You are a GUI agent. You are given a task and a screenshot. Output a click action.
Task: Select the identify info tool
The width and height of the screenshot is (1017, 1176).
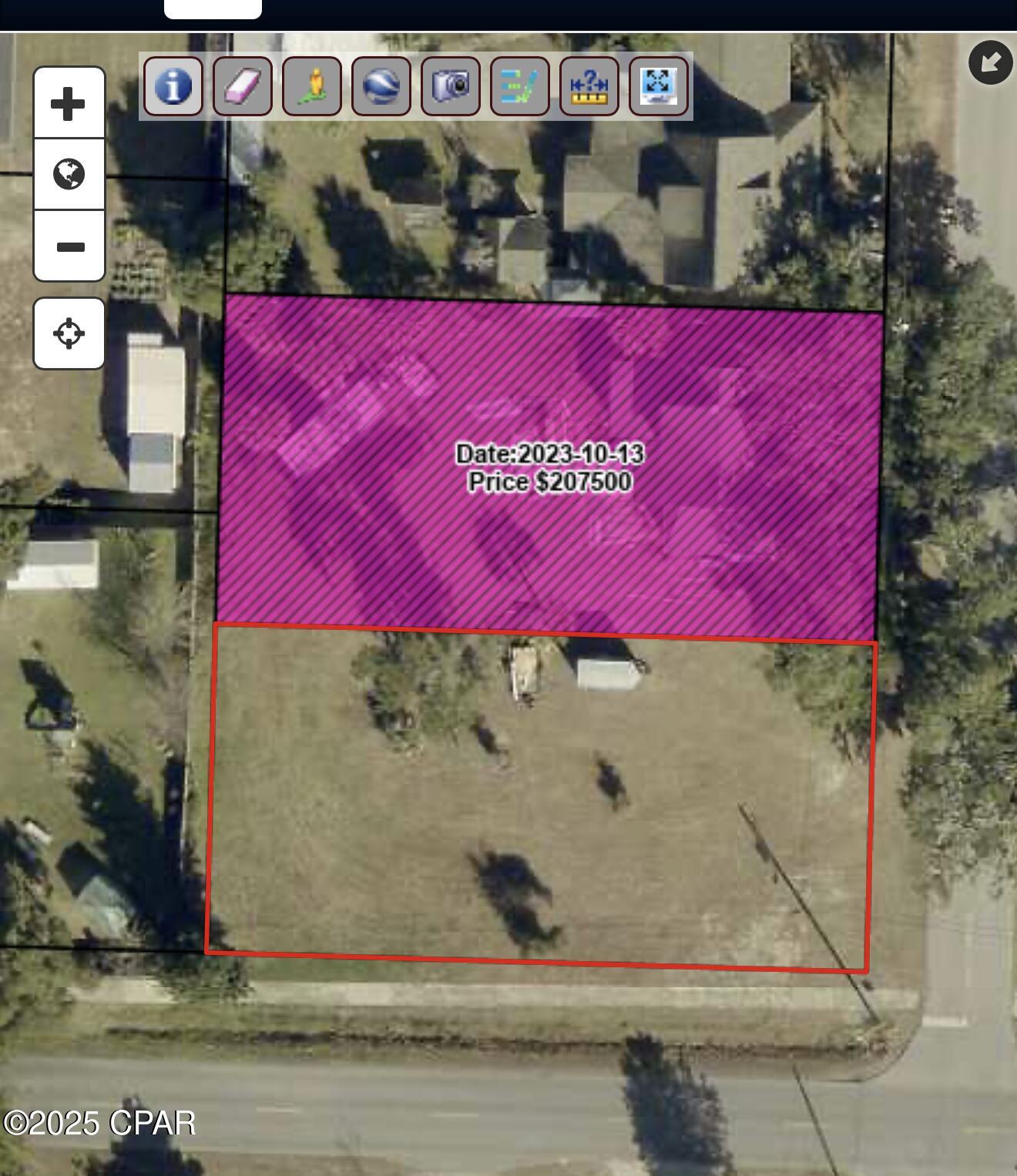pos(173,85)
